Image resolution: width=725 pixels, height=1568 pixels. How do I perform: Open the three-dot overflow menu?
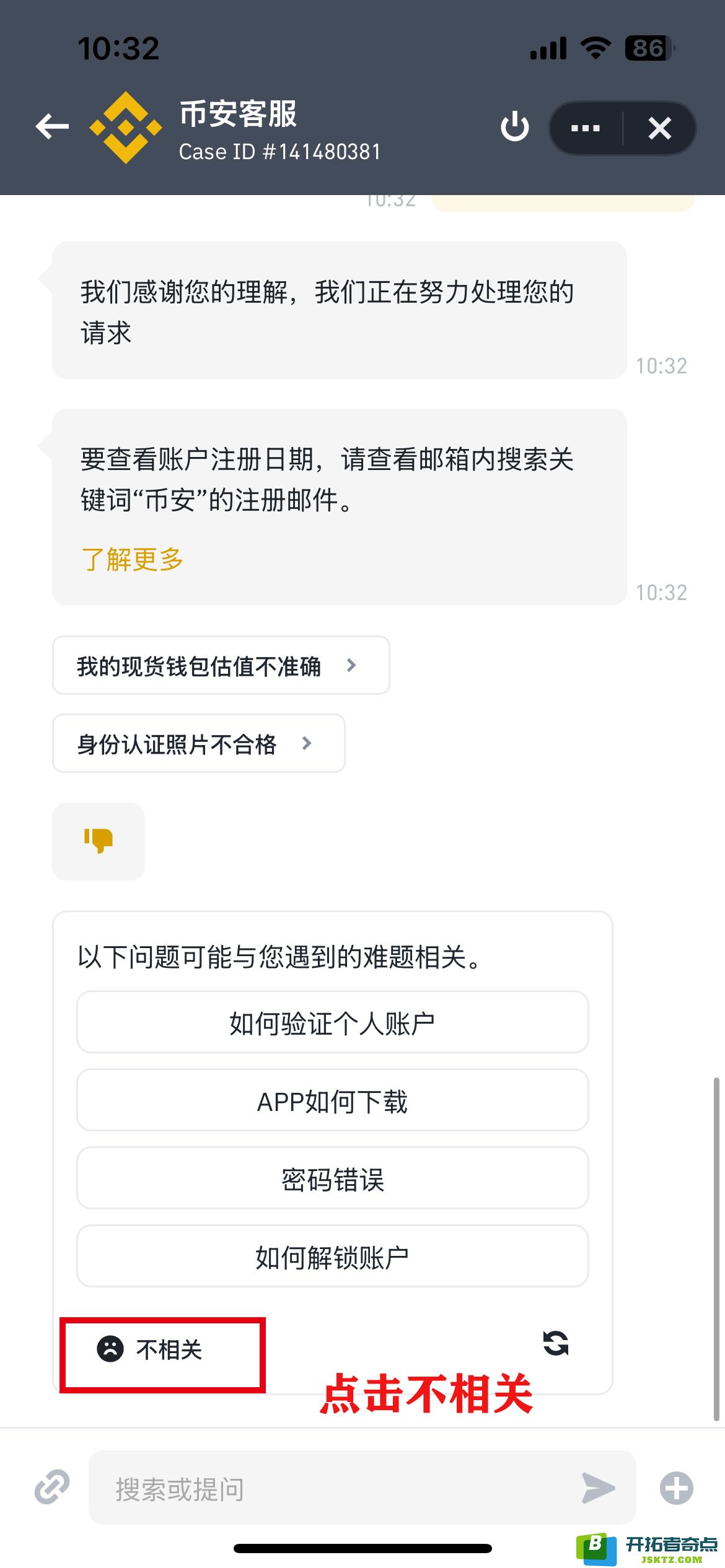(586, 128)
